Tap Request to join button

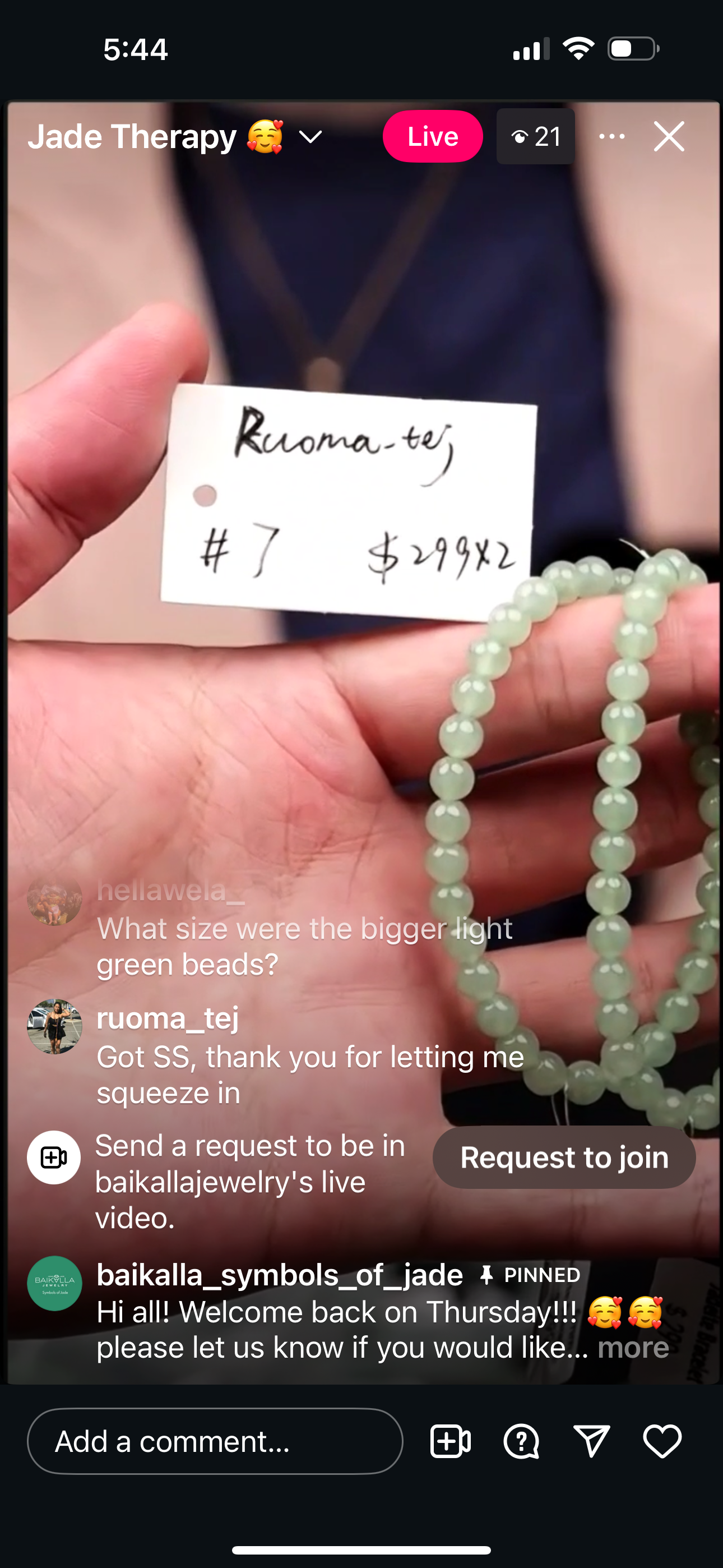(564, 1157)
